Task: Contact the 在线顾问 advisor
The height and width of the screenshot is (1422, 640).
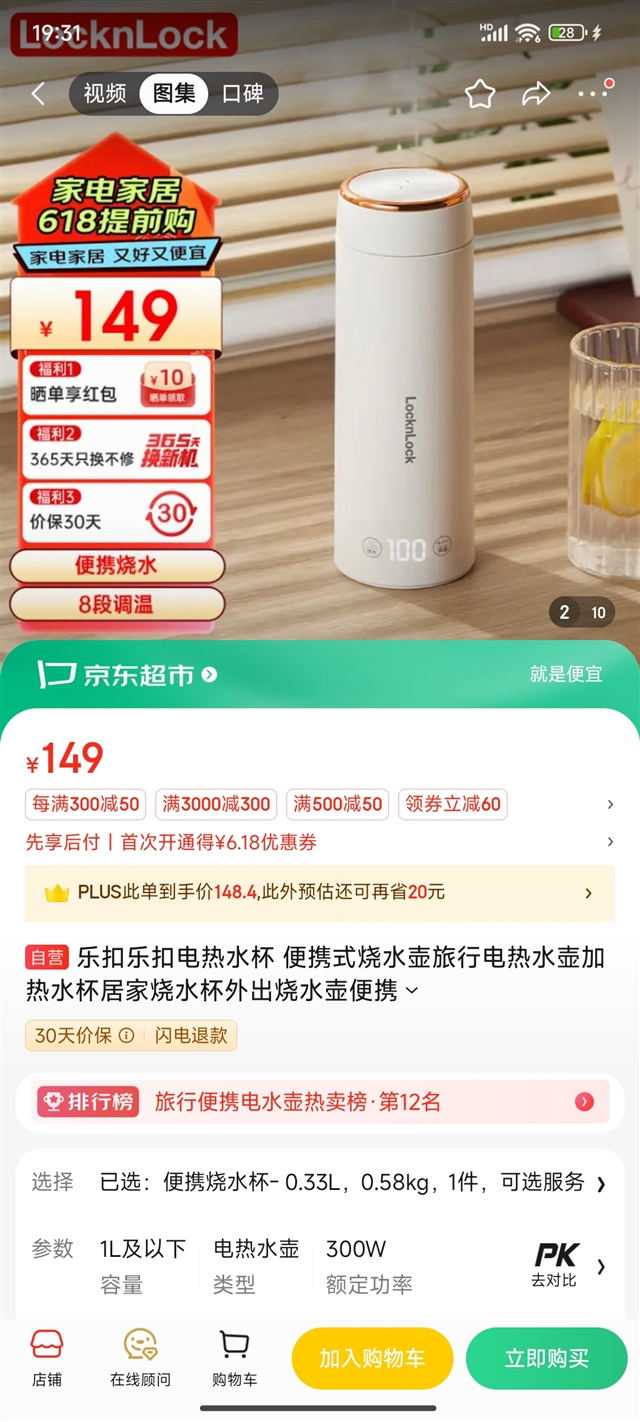Action: (x=140, y=1358)
